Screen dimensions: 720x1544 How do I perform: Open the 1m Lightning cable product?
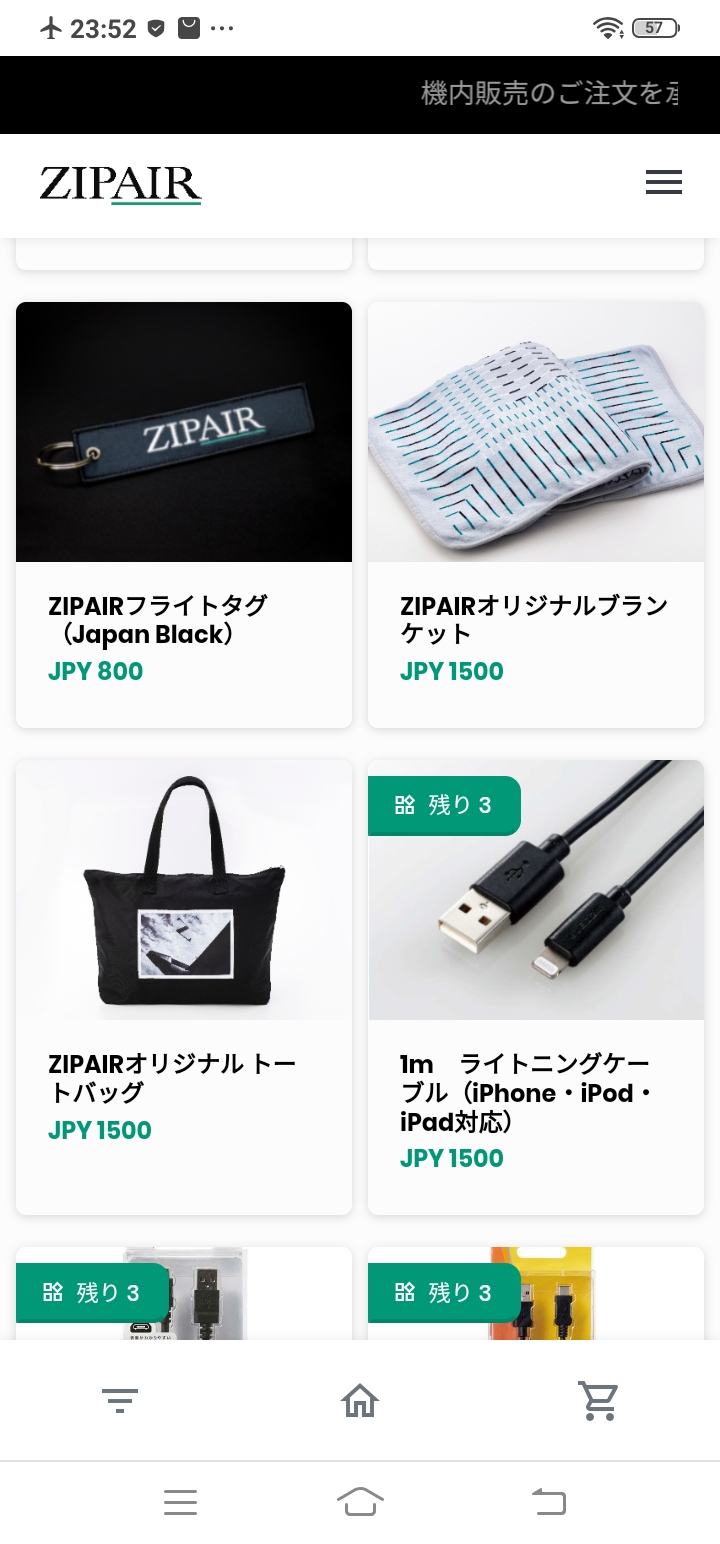pyautogui.click(x=536, y=987)
